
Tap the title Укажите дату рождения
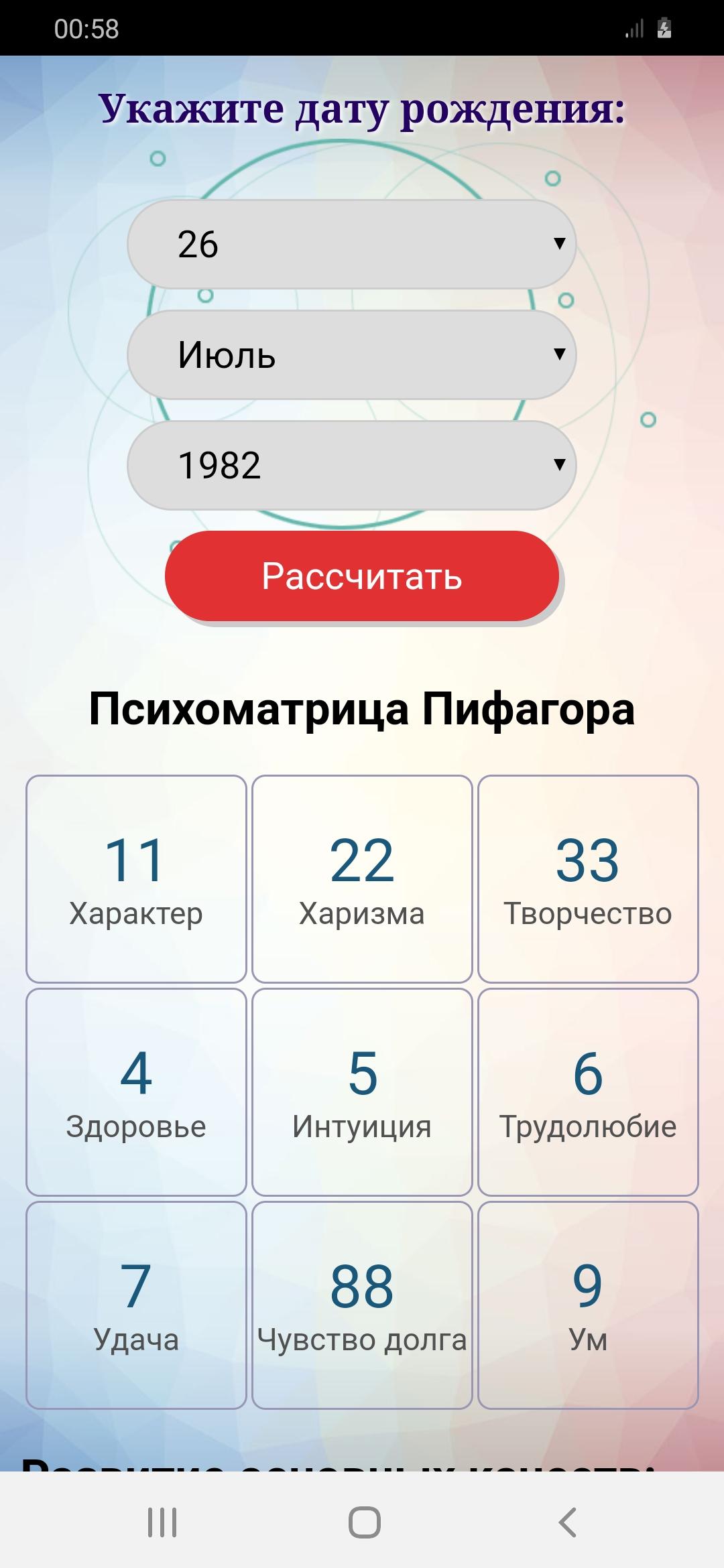pos(362,109)
